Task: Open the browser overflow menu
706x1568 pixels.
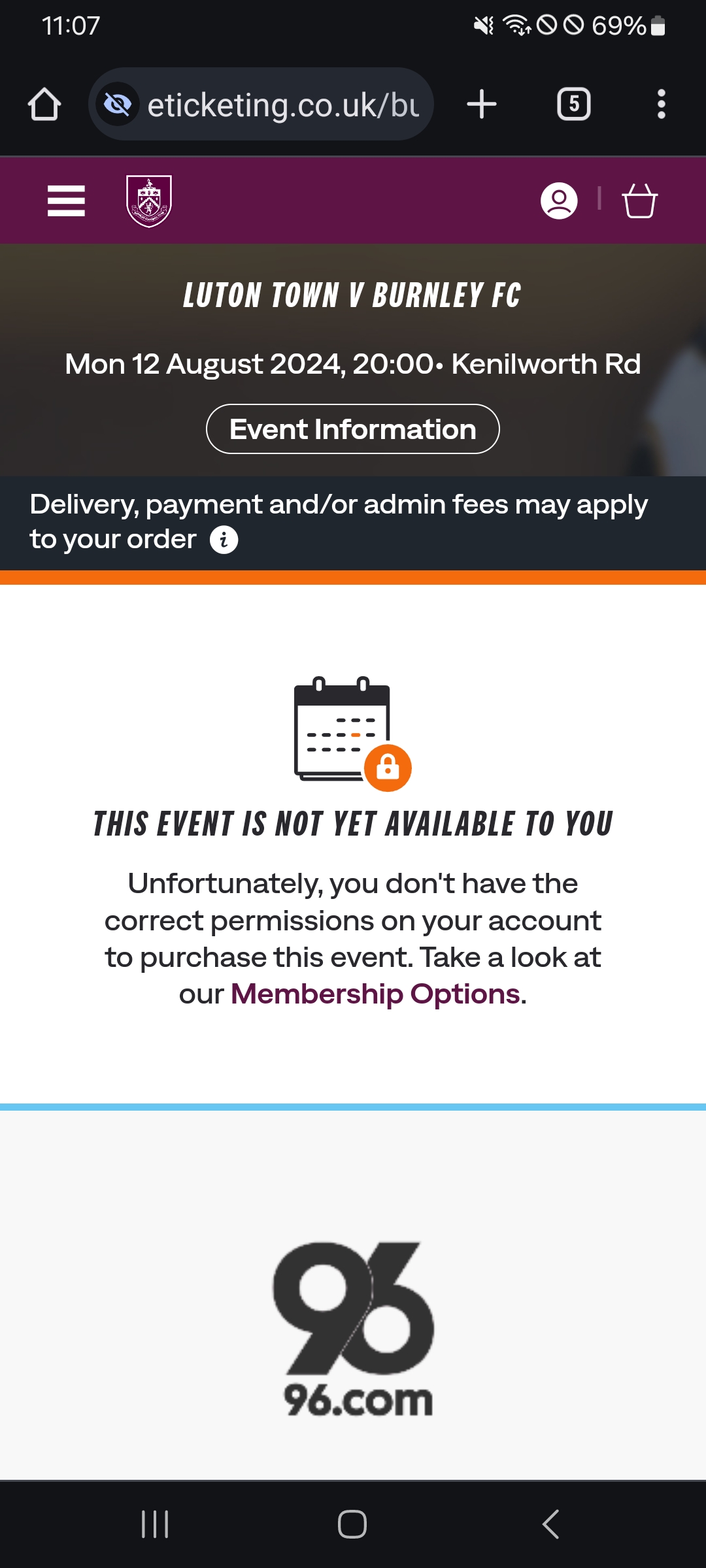Action: [x=662, y=105]
